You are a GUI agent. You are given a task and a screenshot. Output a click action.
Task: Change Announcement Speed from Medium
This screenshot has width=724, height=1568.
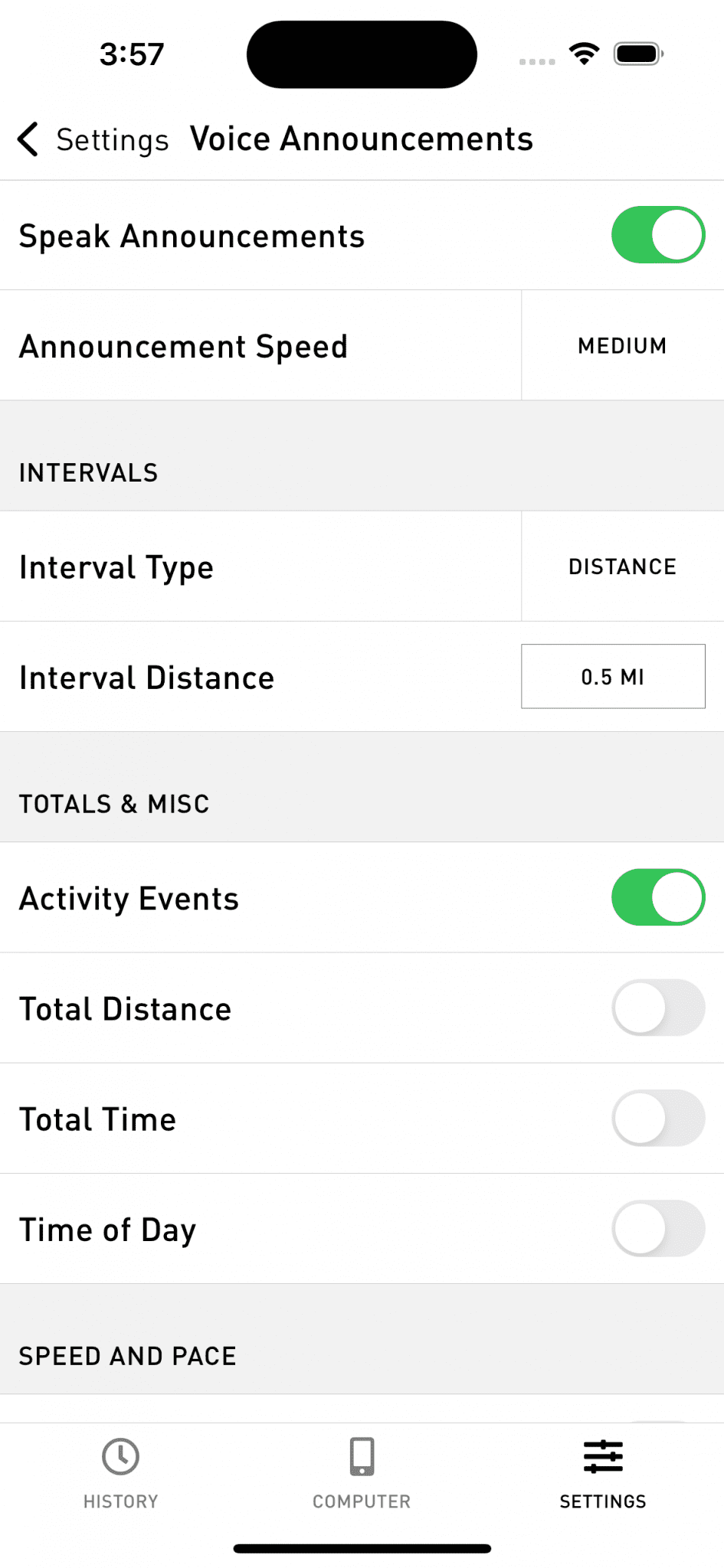pos(622,346)
